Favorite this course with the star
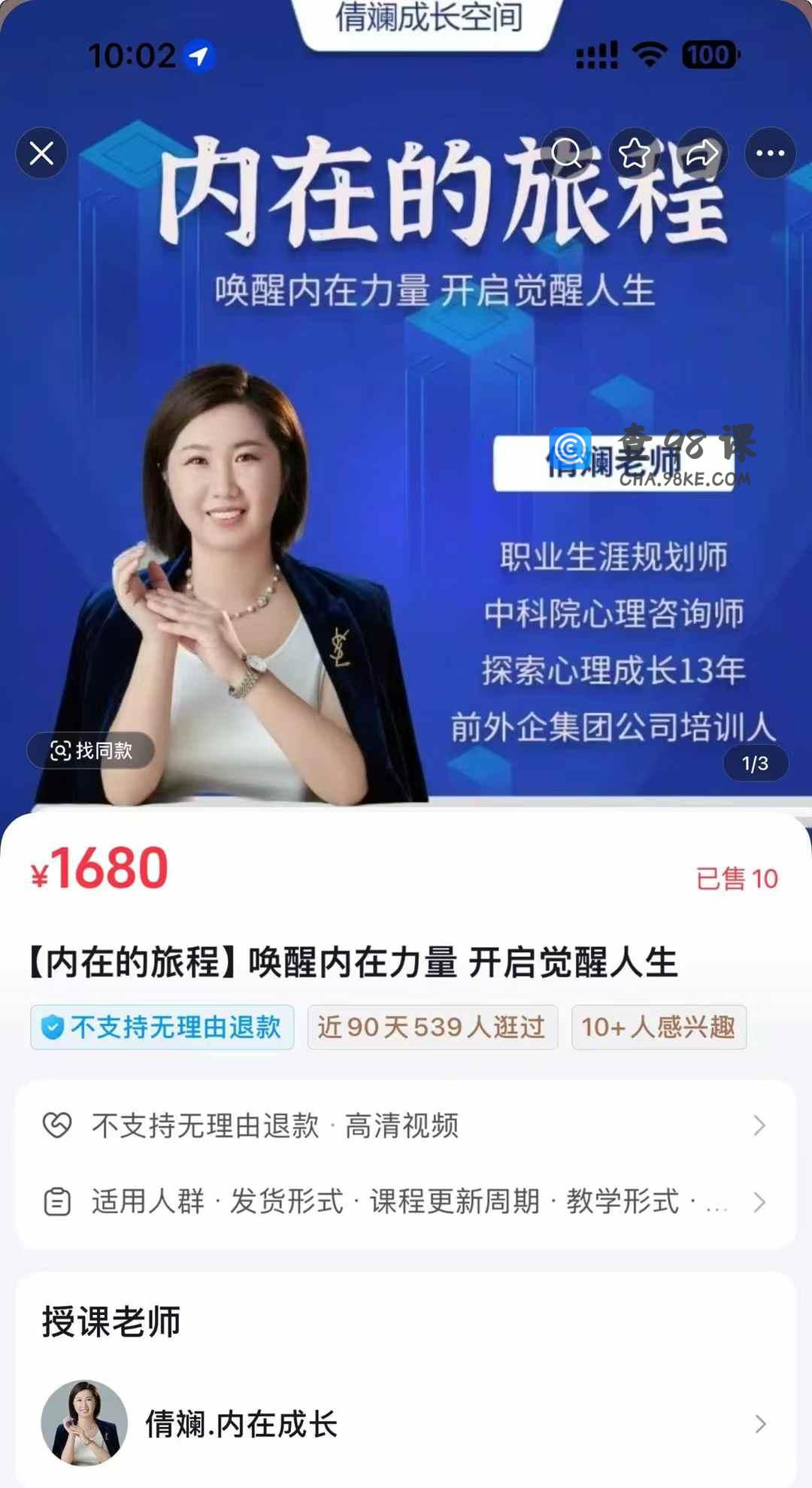Screen dimensions: 812x1488 (634, 153)
